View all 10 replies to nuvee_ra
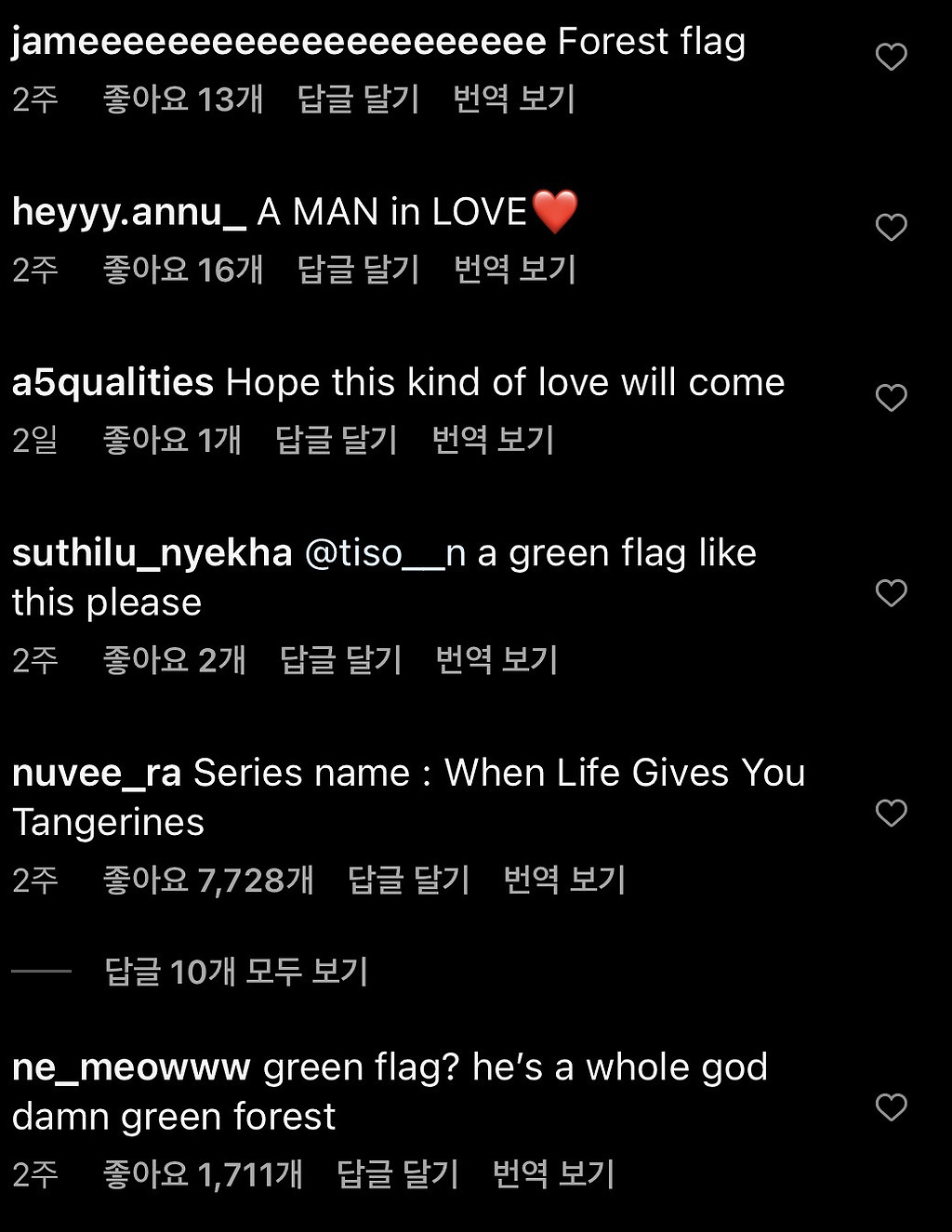The width and height of the screenshot is (952, 1232). pos(236,972)
